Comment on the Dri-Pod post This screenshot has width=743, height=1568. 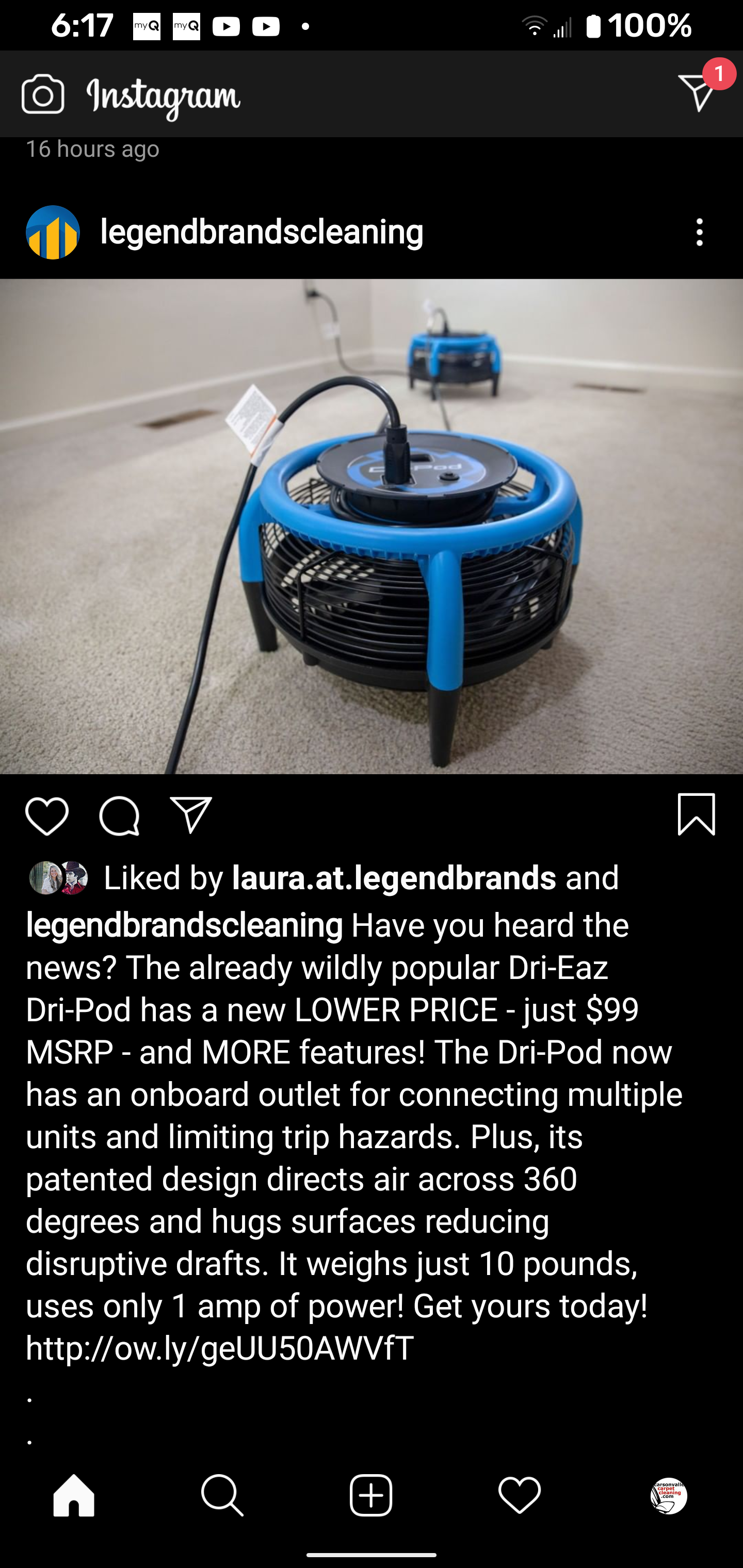[119, 815]
